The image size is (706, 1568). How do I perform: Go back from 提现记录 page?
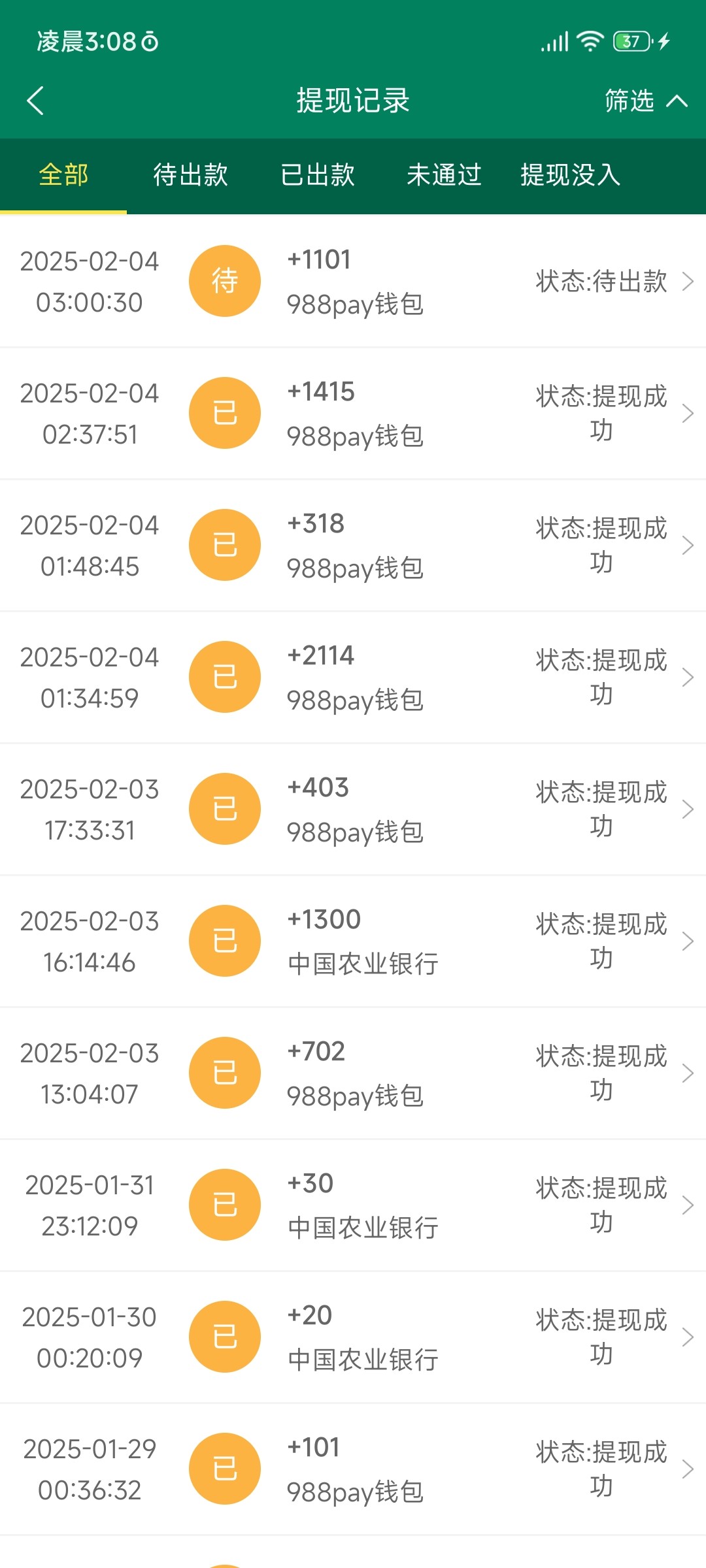[35, 101]
